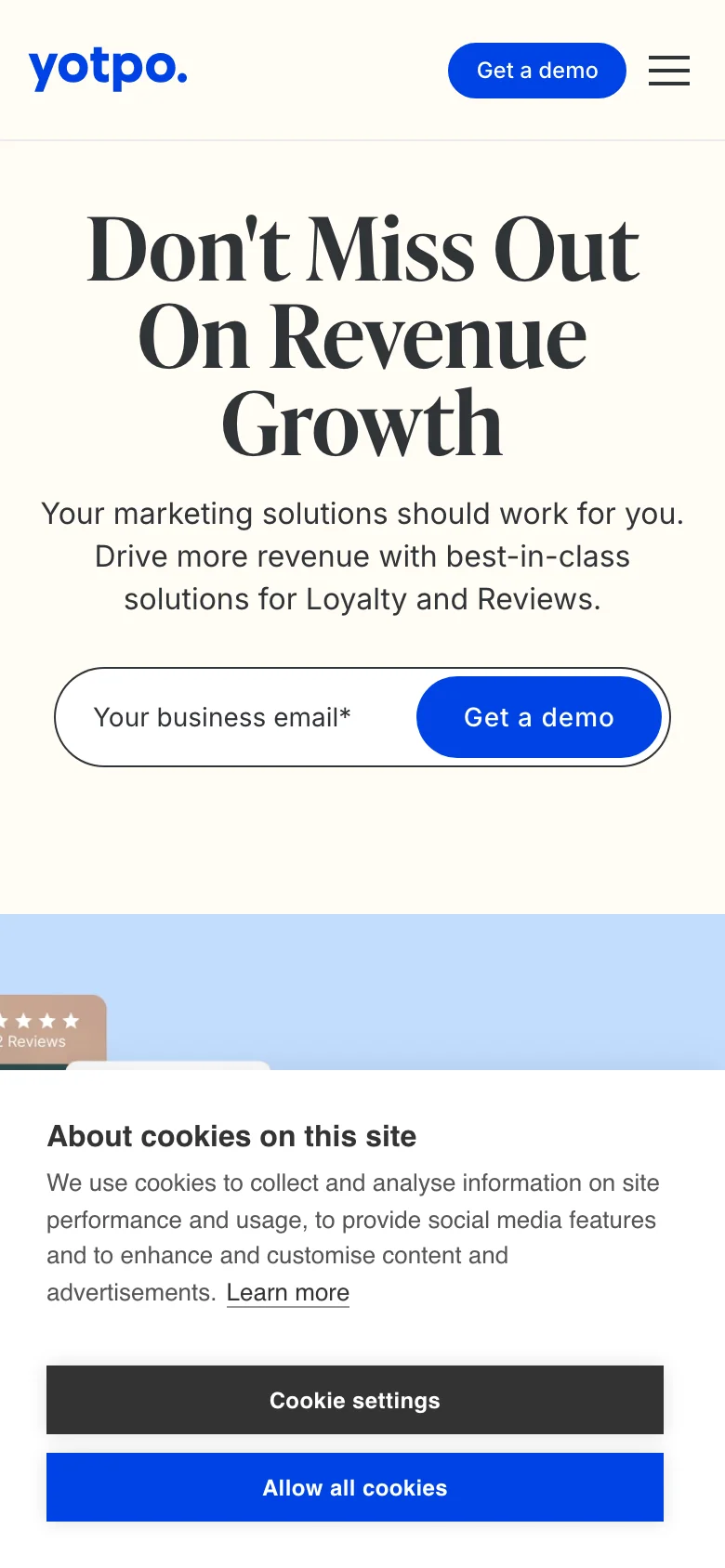
Task: Tap the Get a demo header button
Action: [536, 71]
